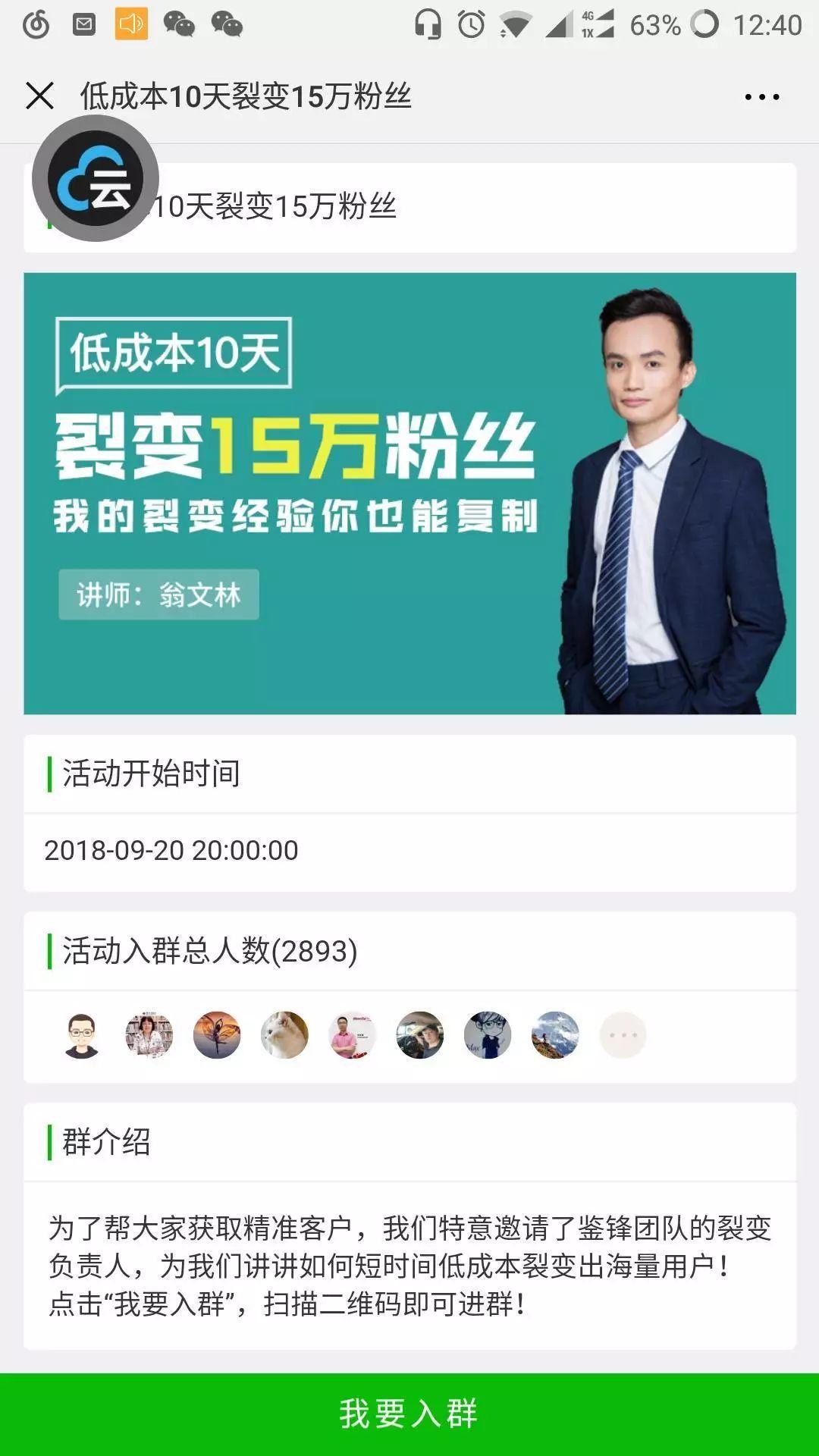
Task: Show more group members via the ellipsis avatar
Action: (x=623, y=1035)
